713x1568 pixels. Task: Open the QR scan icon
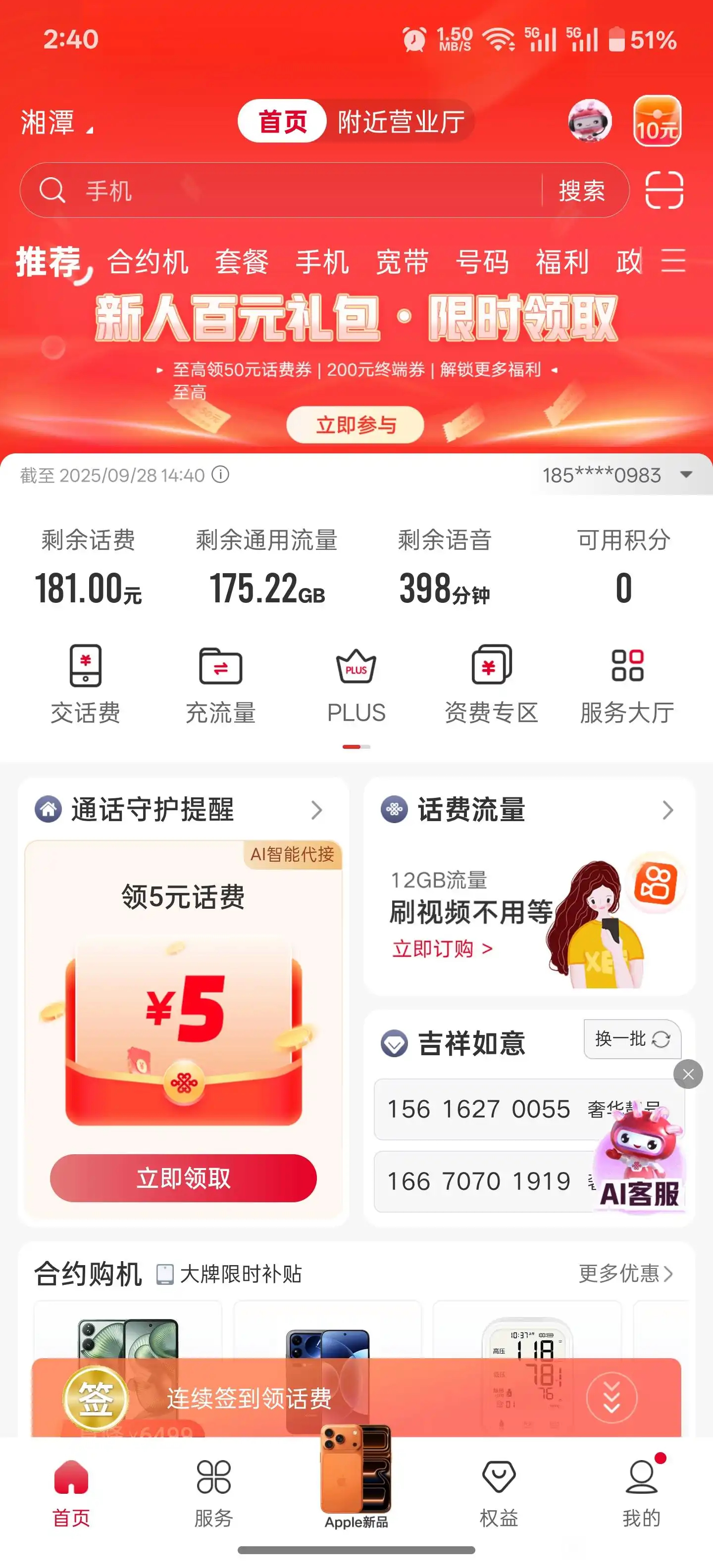pyautogui.click(x=663, y=191)
